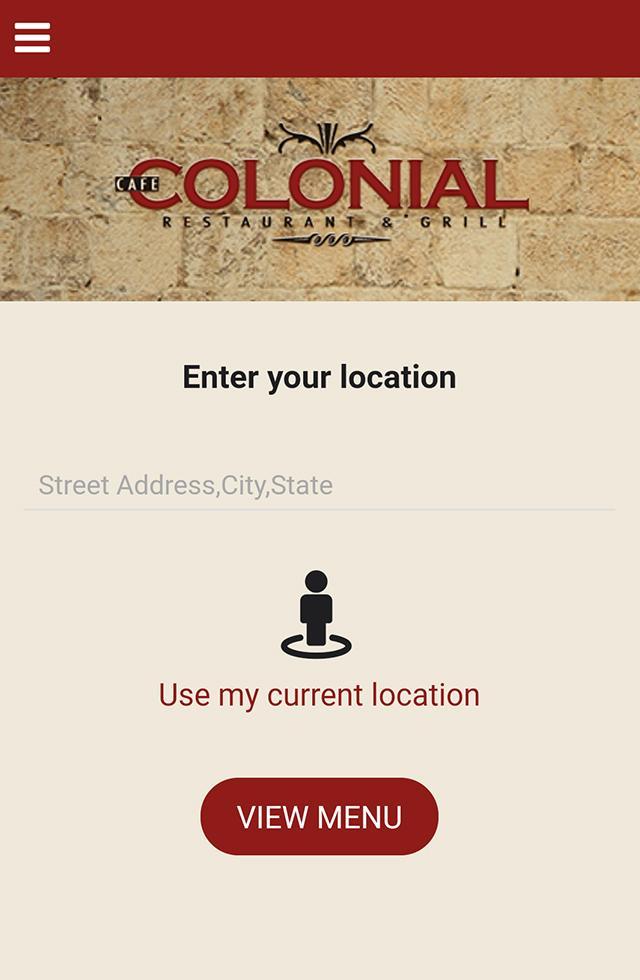This screenshot has width=640, height=980.
Task: Open the hamburger drawer menu
Action: point(32,38)
